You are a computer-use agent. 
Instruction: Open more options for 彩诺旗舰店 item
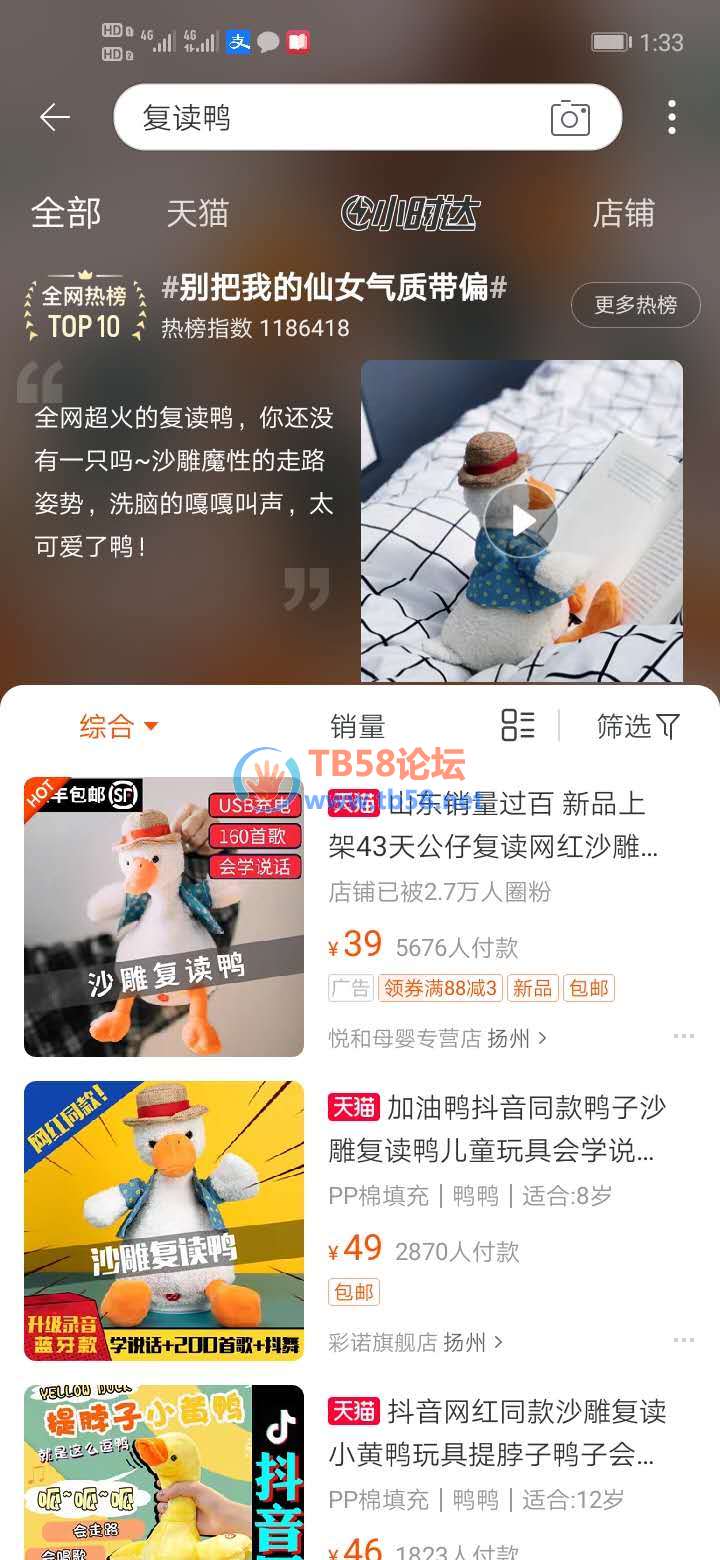coord(684,1340)
